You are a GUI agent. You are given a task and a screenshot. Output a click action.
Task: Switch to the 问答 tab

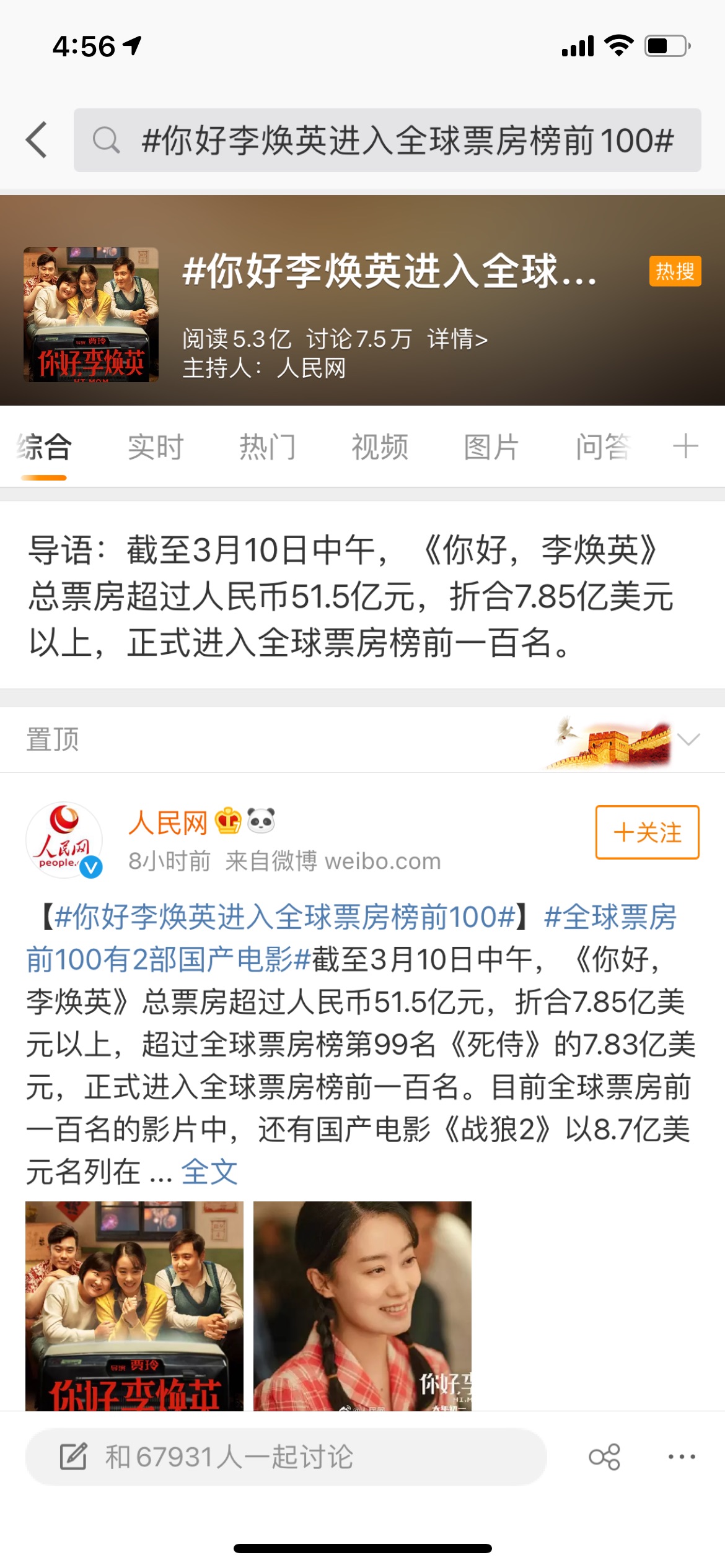point(603,447)
